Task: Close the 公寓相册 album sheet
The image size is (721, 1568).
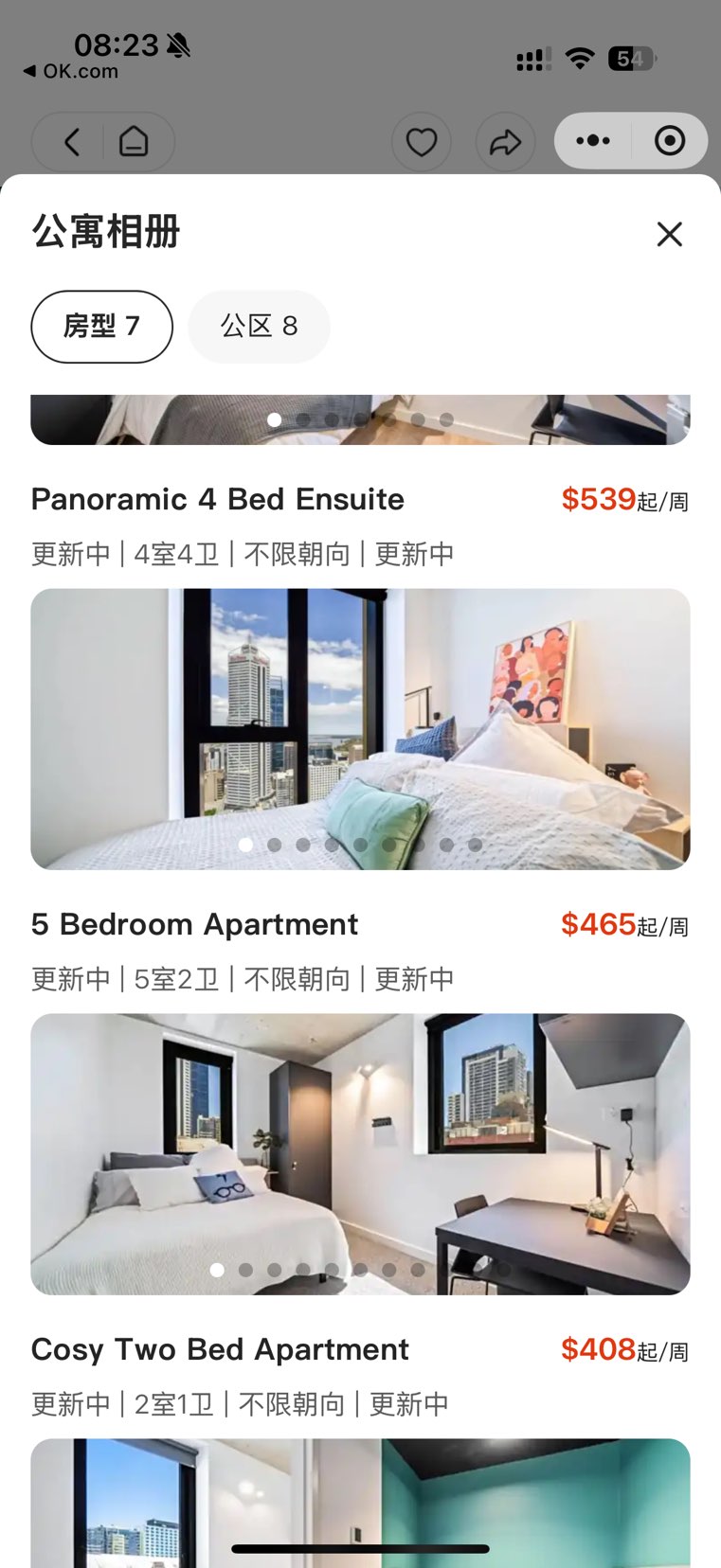Action: [x=669, y=234]
